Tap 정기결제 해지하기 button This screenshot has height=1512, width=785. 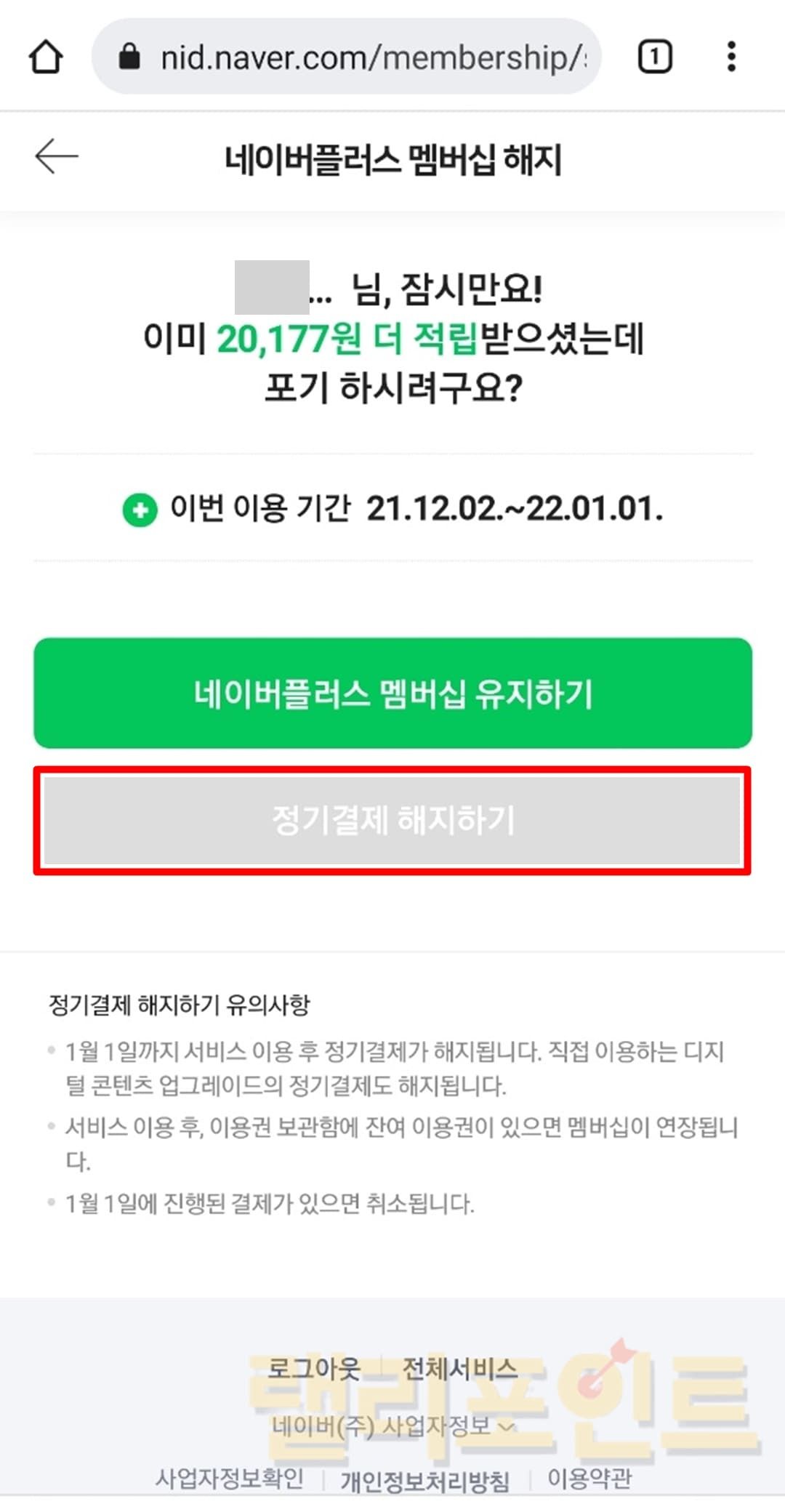392,820
